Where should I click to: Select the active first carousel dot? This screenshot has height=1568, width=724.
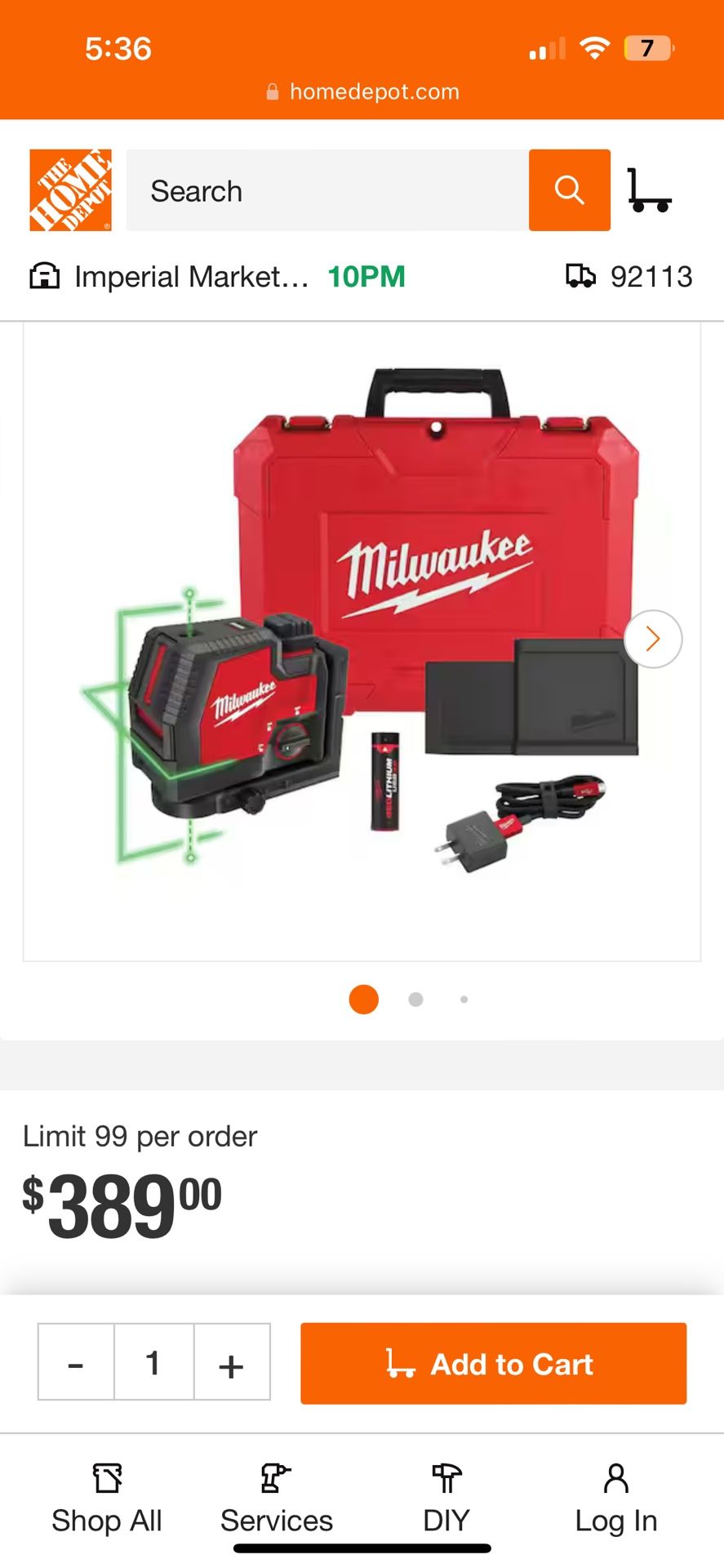[363, 999]
